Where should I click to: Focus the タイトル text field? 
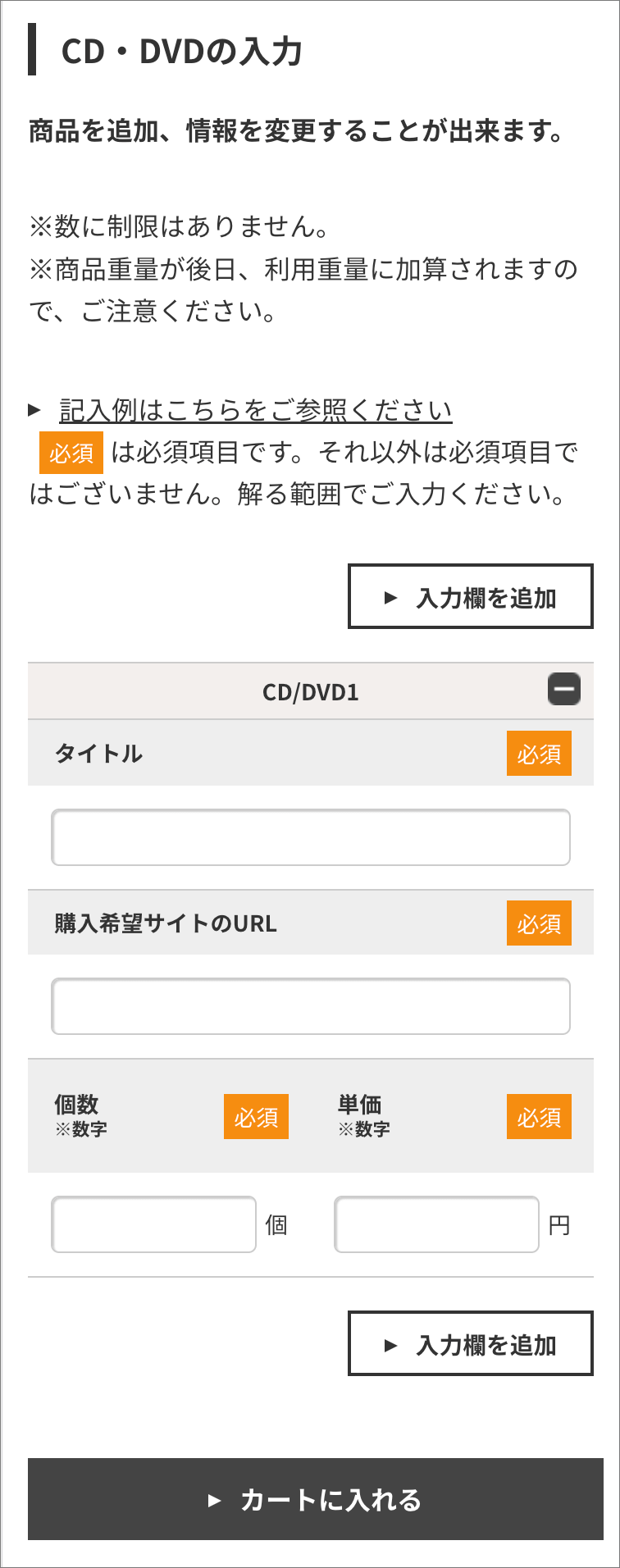point(311,837)
